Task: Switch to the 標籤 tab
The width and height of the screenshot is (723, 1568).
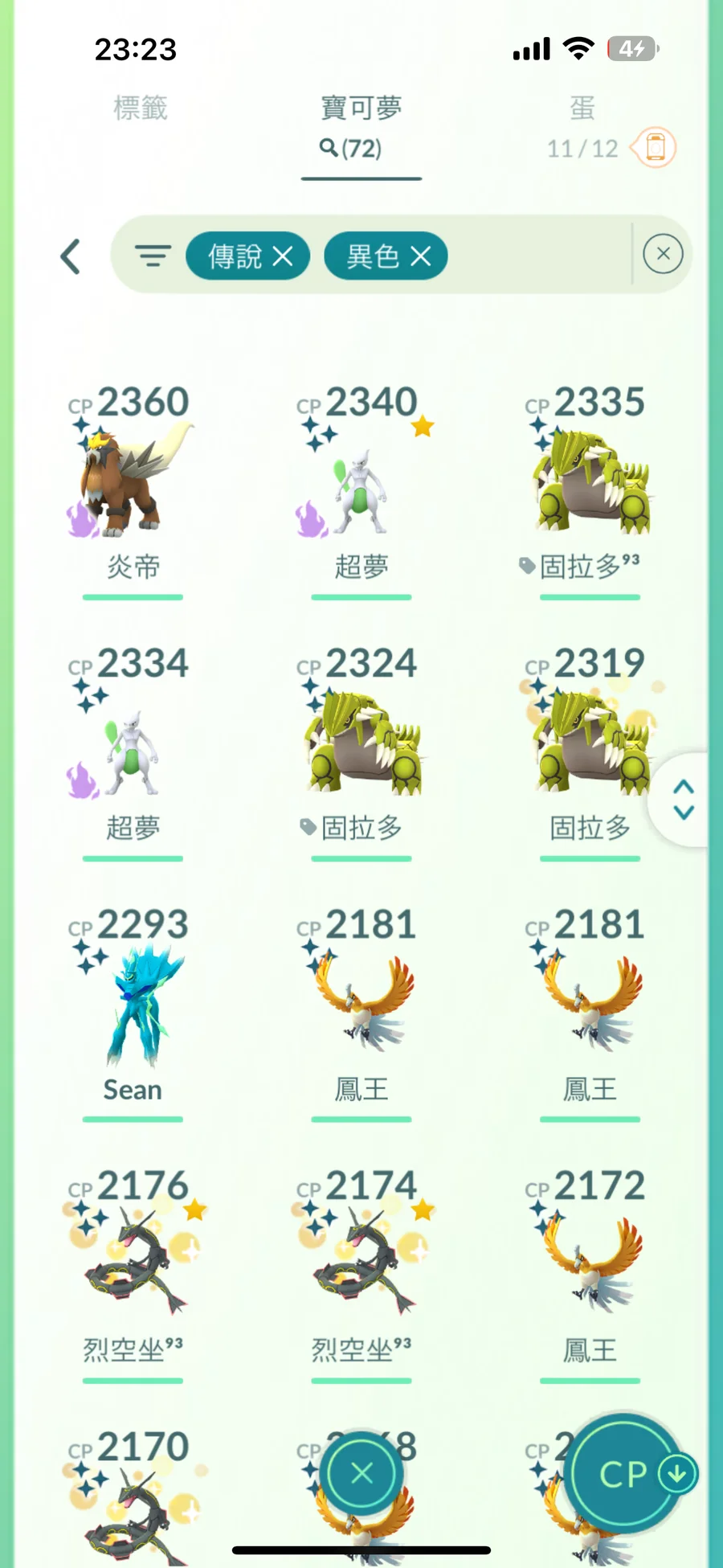Action: pyautogui.click(x=140, y=108)
